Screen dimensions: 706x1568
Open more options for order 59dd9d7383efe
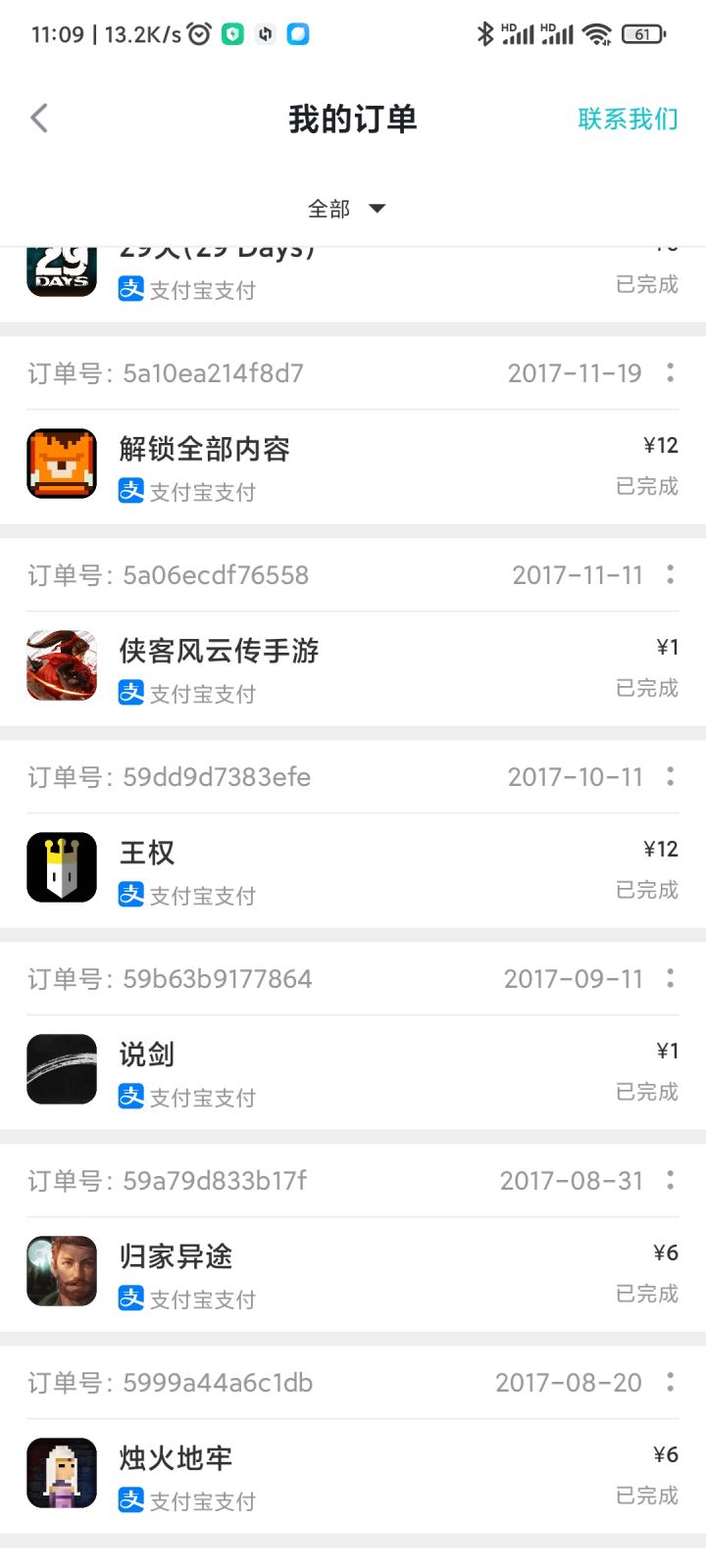click(x=671, y=776)
